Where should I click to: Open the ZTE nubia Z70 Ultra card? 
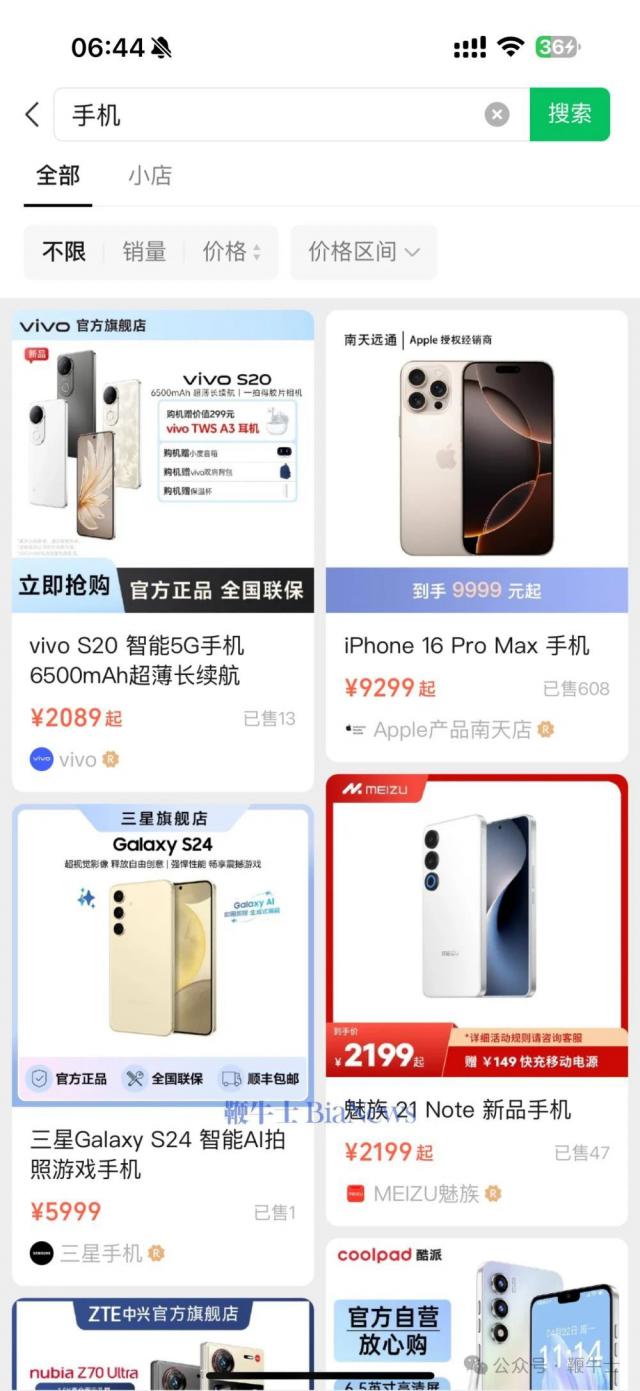coord(163,1345)
